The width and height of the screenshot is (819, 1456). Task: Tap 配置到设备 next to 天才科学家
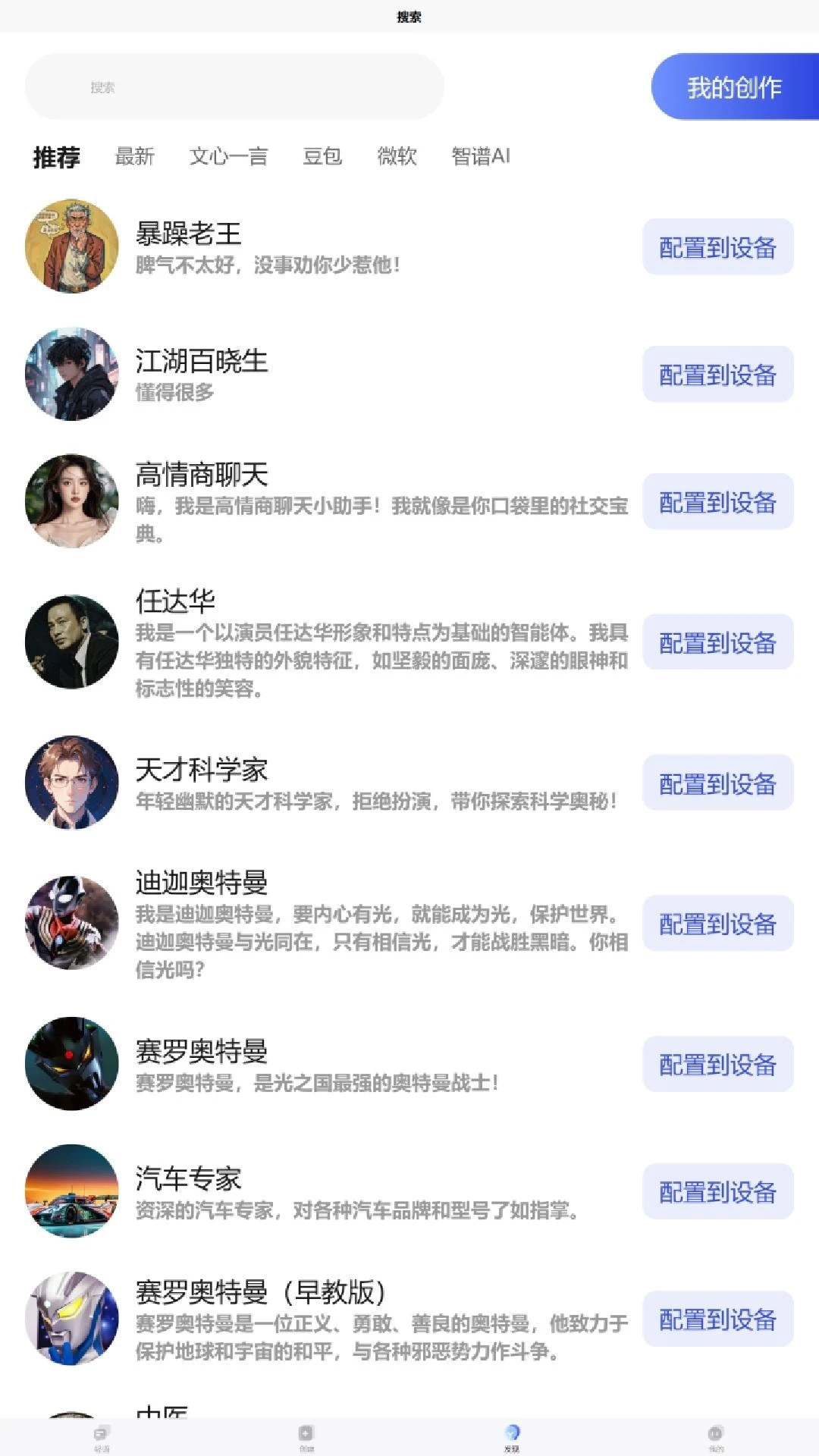click(717, 783)
